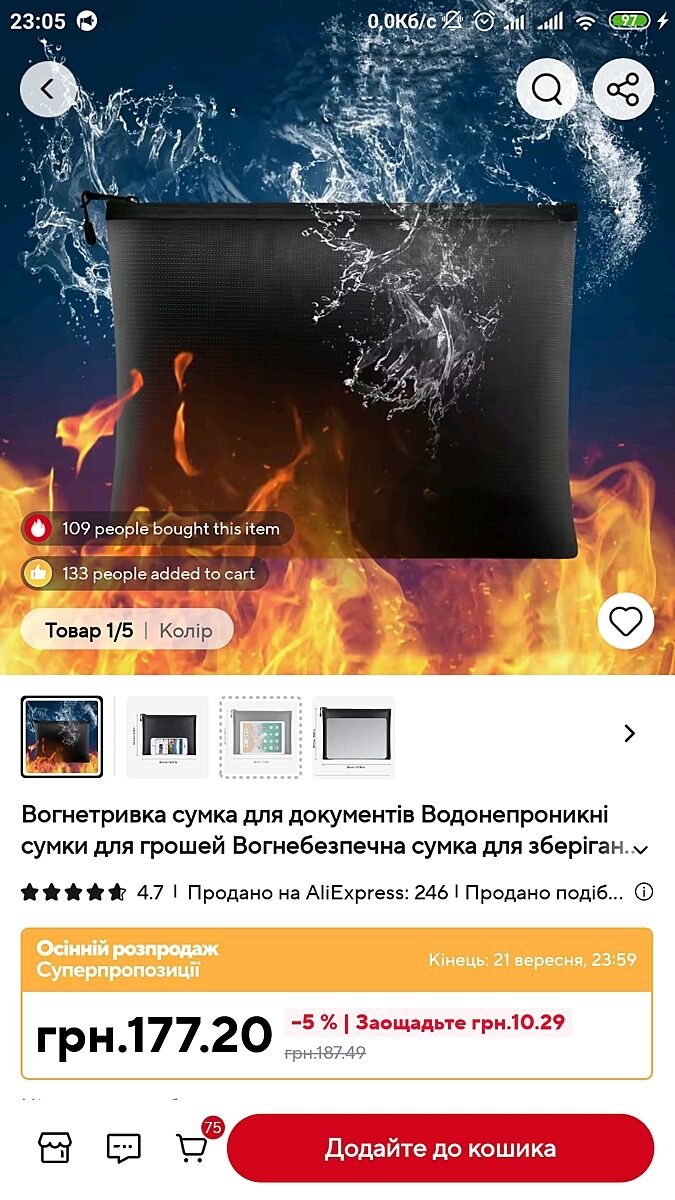Share this product
The width and height of the screenshot is (675, 1200).
(623, 89)
